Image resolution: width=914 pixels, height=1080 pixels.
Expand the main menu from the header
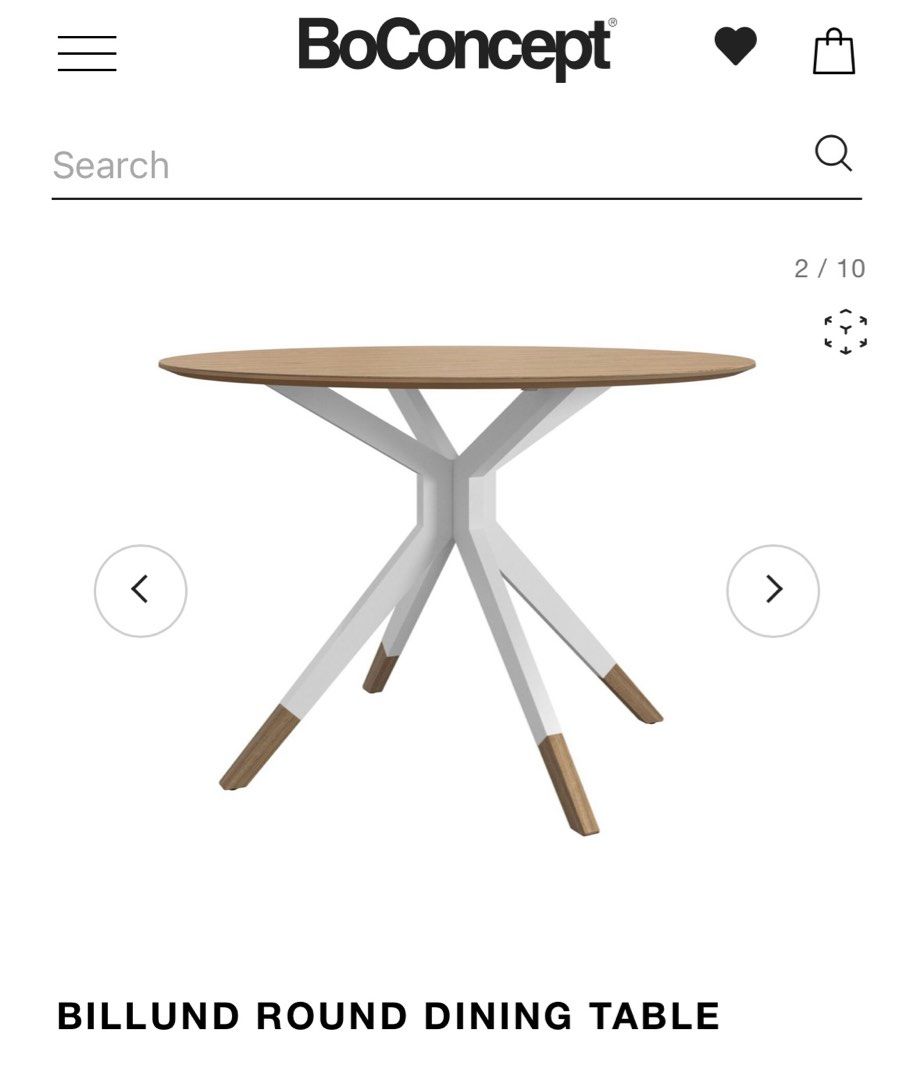click(x=88, y=55)
